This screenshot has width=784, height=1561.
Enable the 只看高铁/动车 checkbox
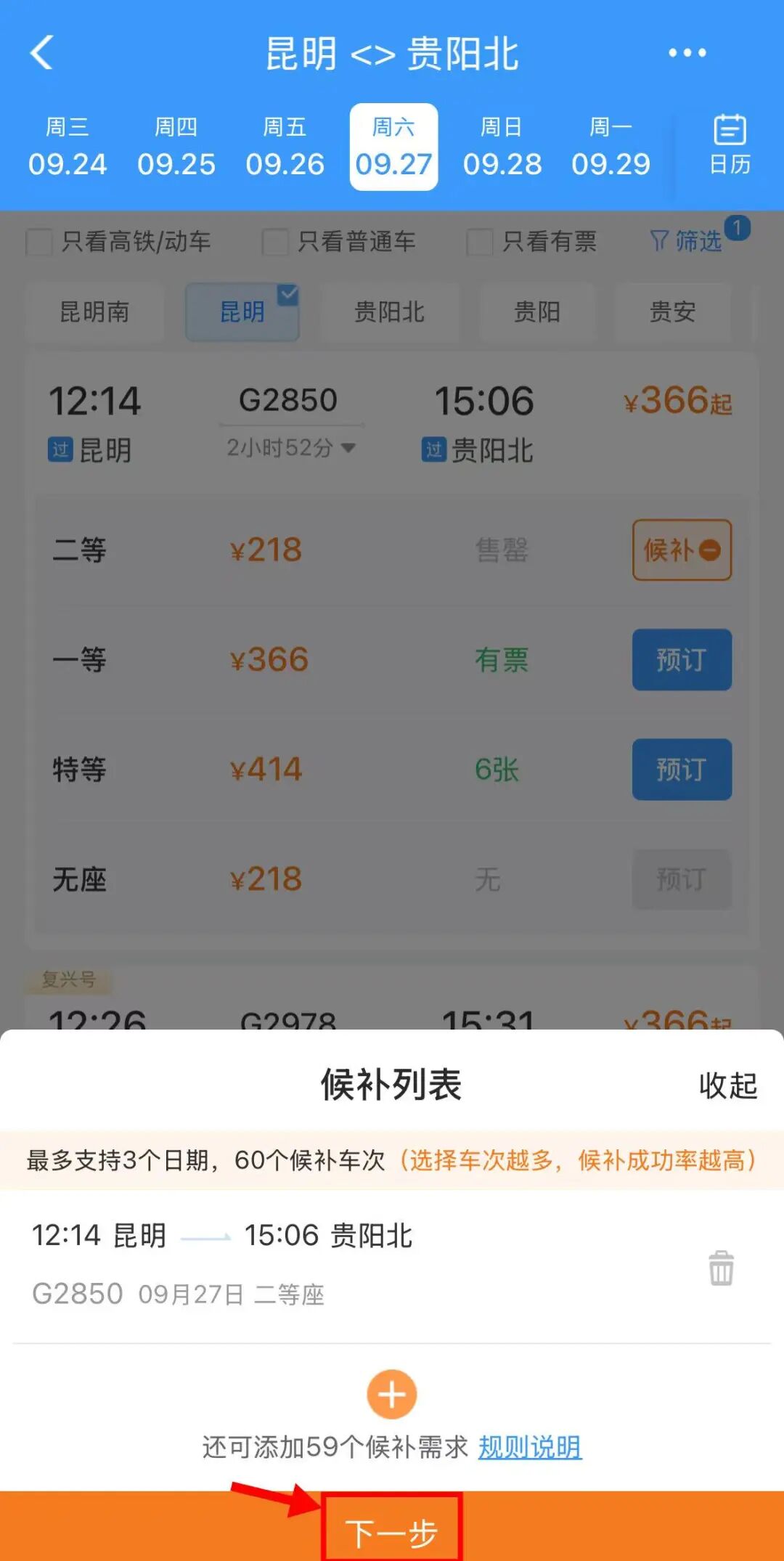point(39,242)
